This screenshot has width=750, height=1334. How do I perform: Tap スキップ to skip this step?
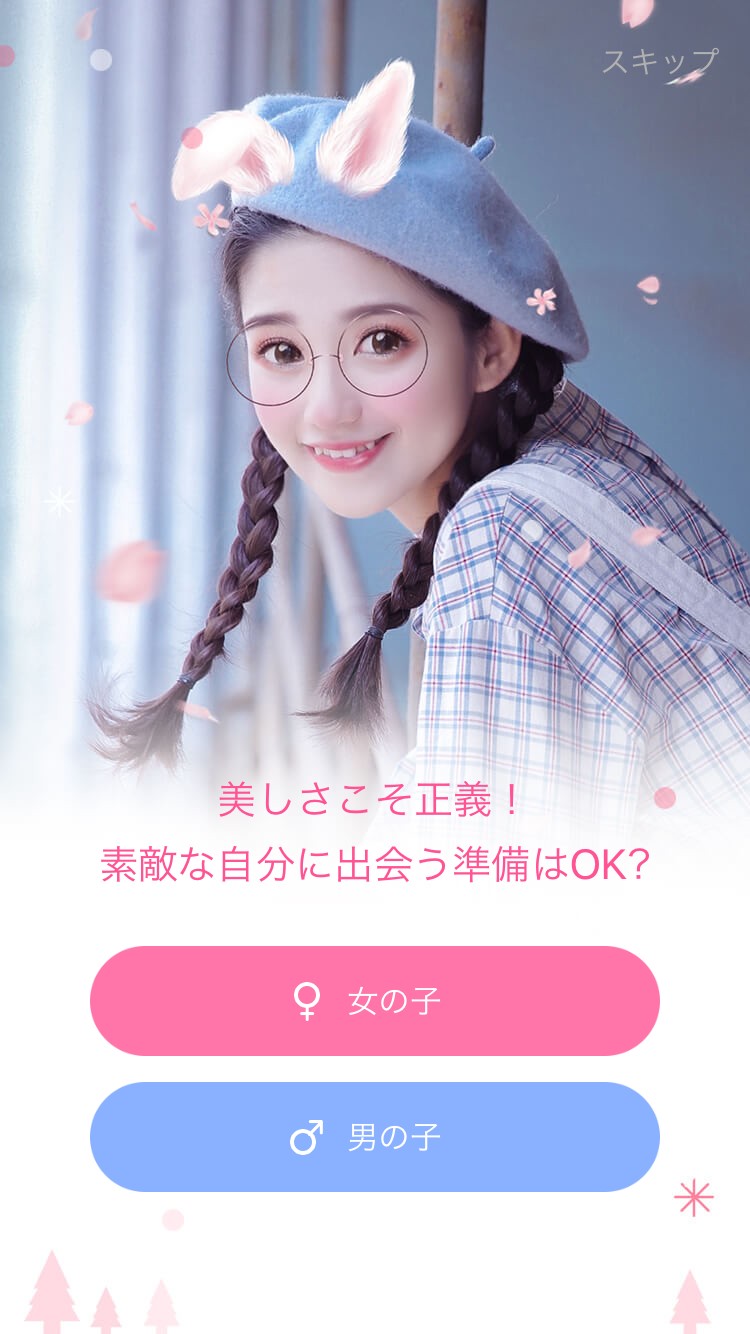[659, 62]
